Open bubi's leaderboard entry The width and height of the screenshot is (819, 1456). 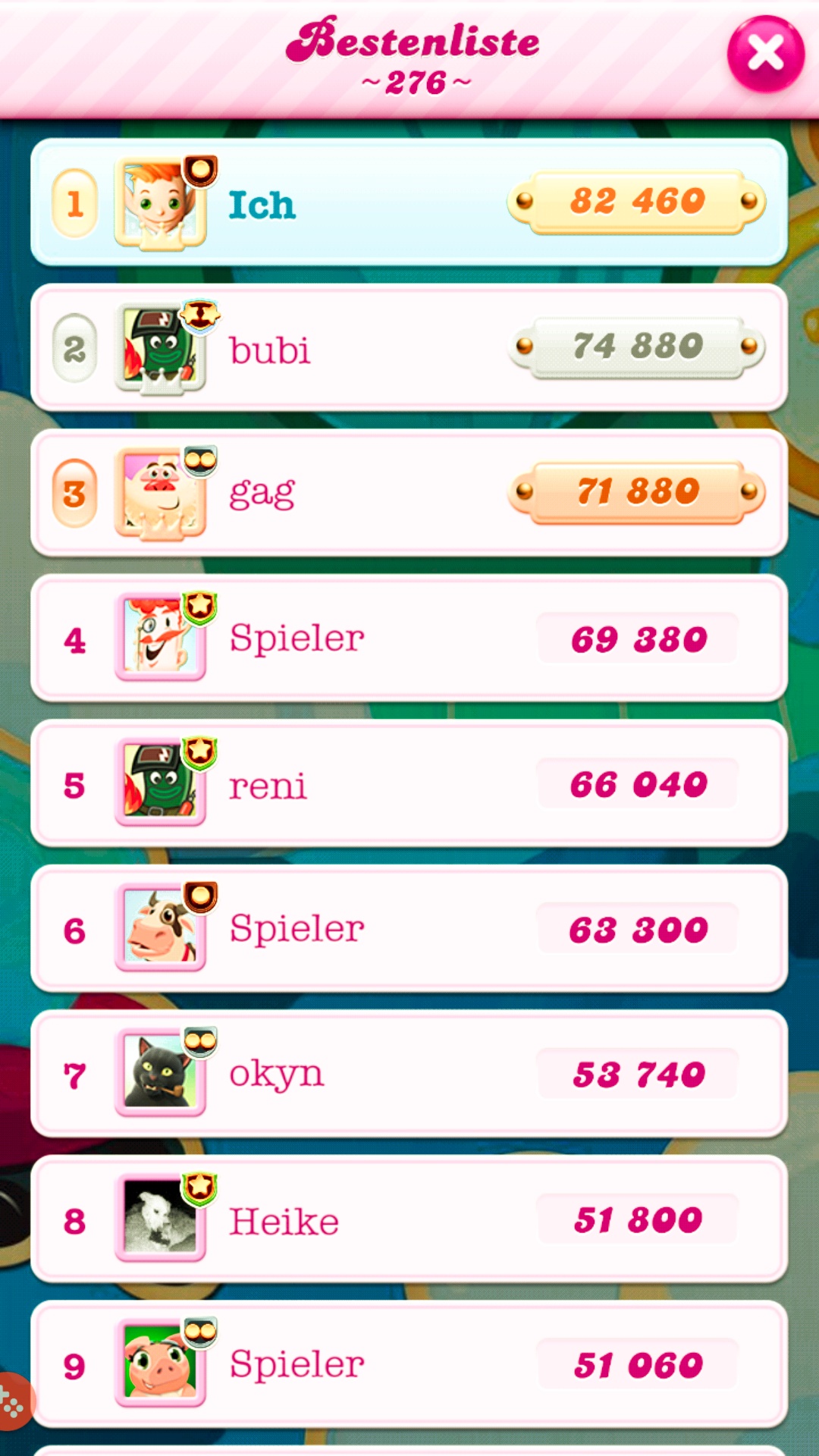point(409,348)
